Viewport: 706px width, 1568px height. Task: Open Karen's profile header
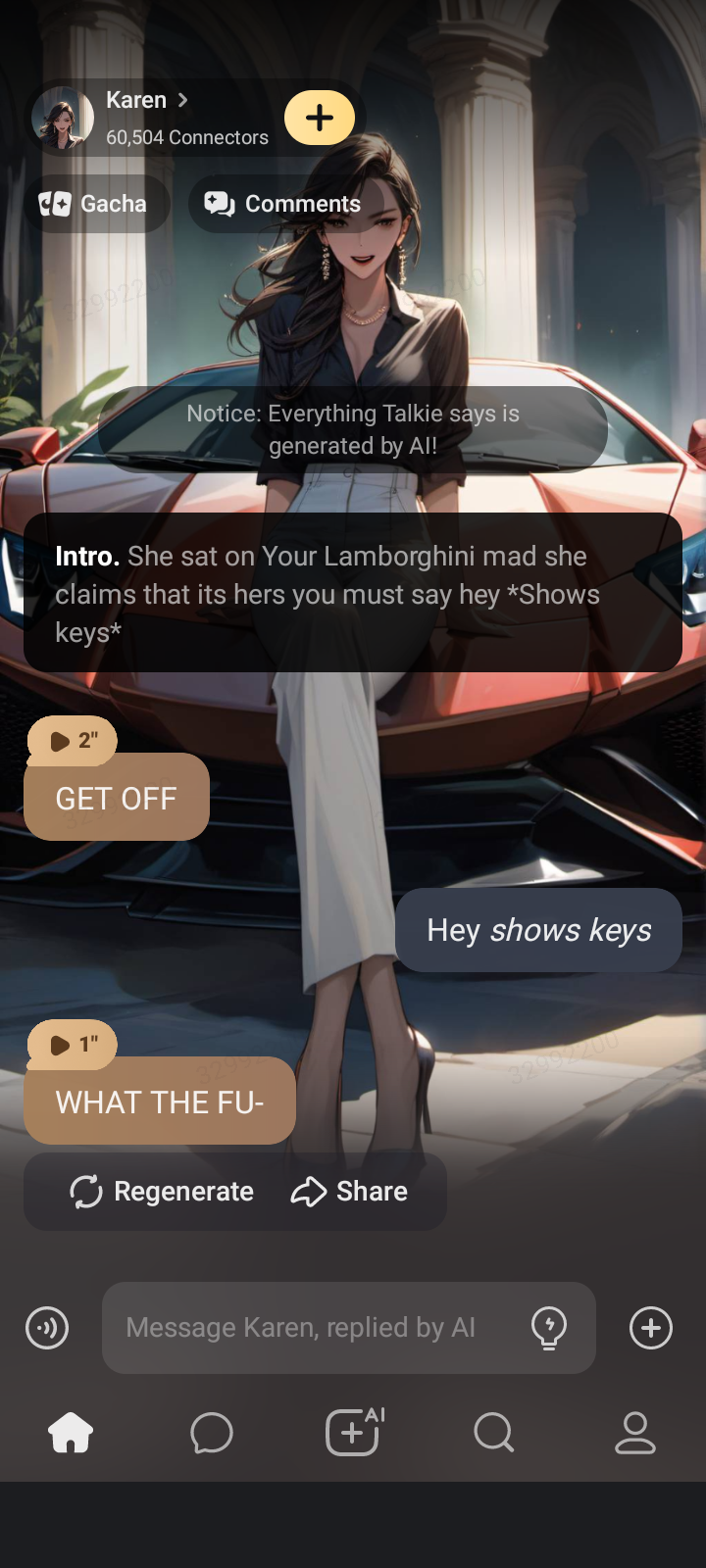click(147, 118)
